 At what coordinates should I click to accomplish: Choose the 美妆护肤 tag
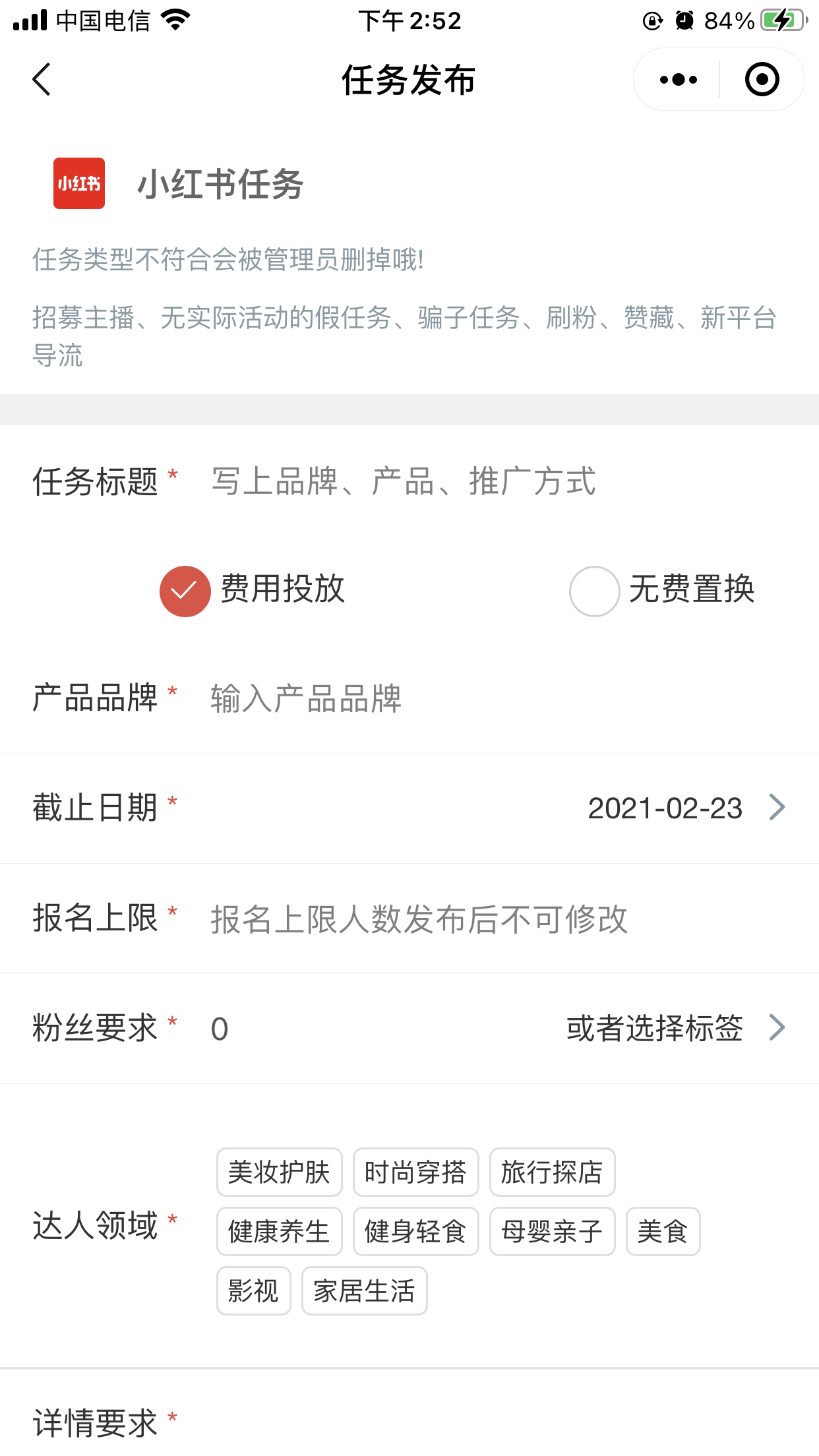point(279,1172)
